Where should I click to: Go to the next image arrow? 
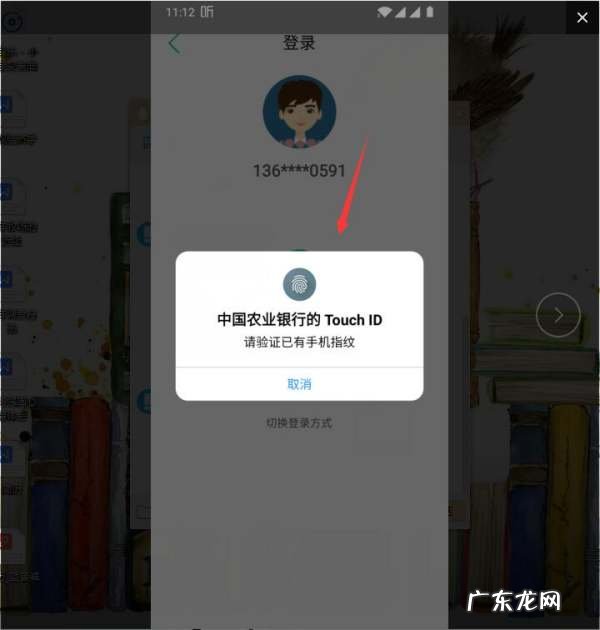(557, 315)
